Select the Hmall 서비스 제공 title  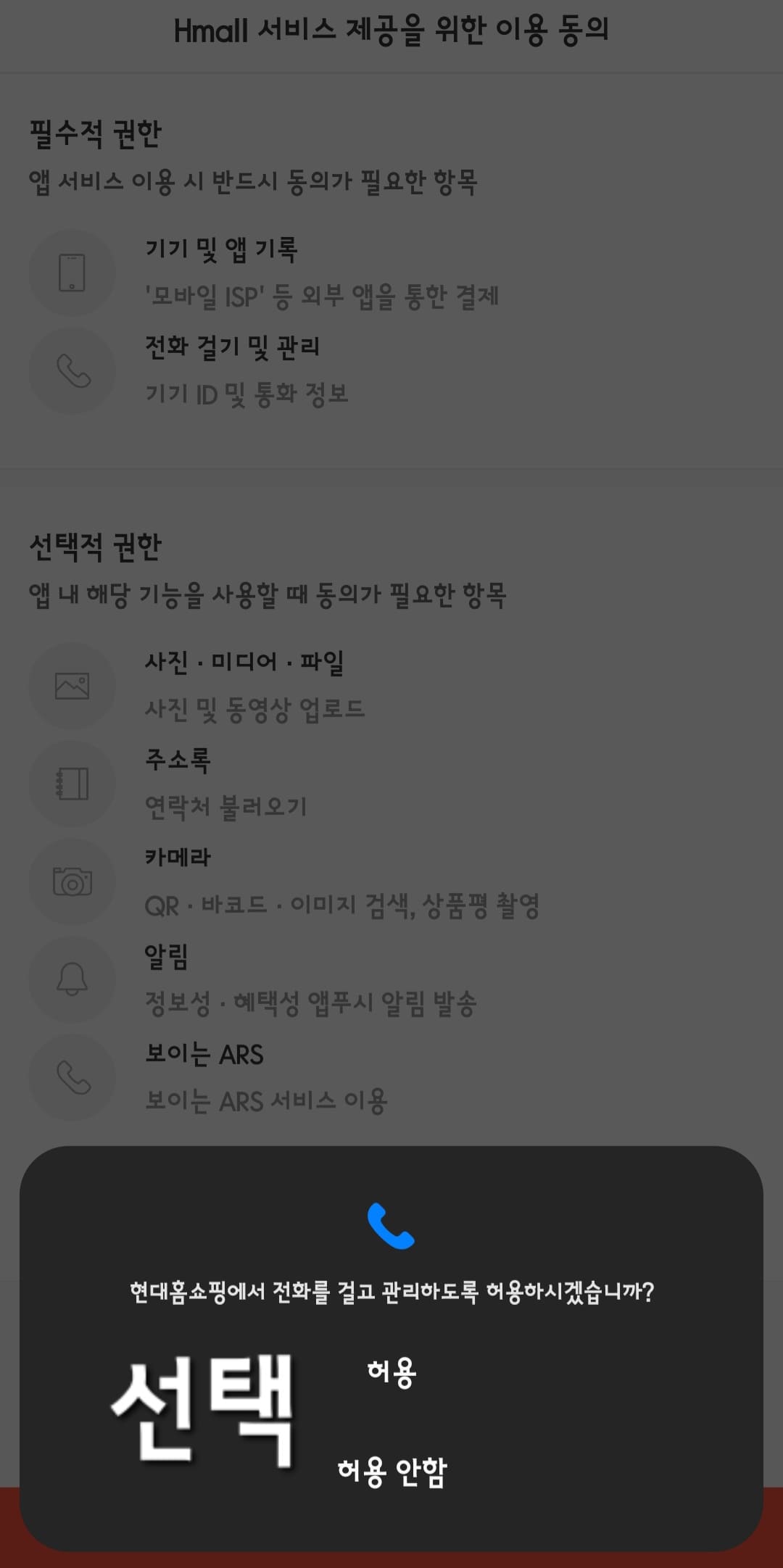391,28
